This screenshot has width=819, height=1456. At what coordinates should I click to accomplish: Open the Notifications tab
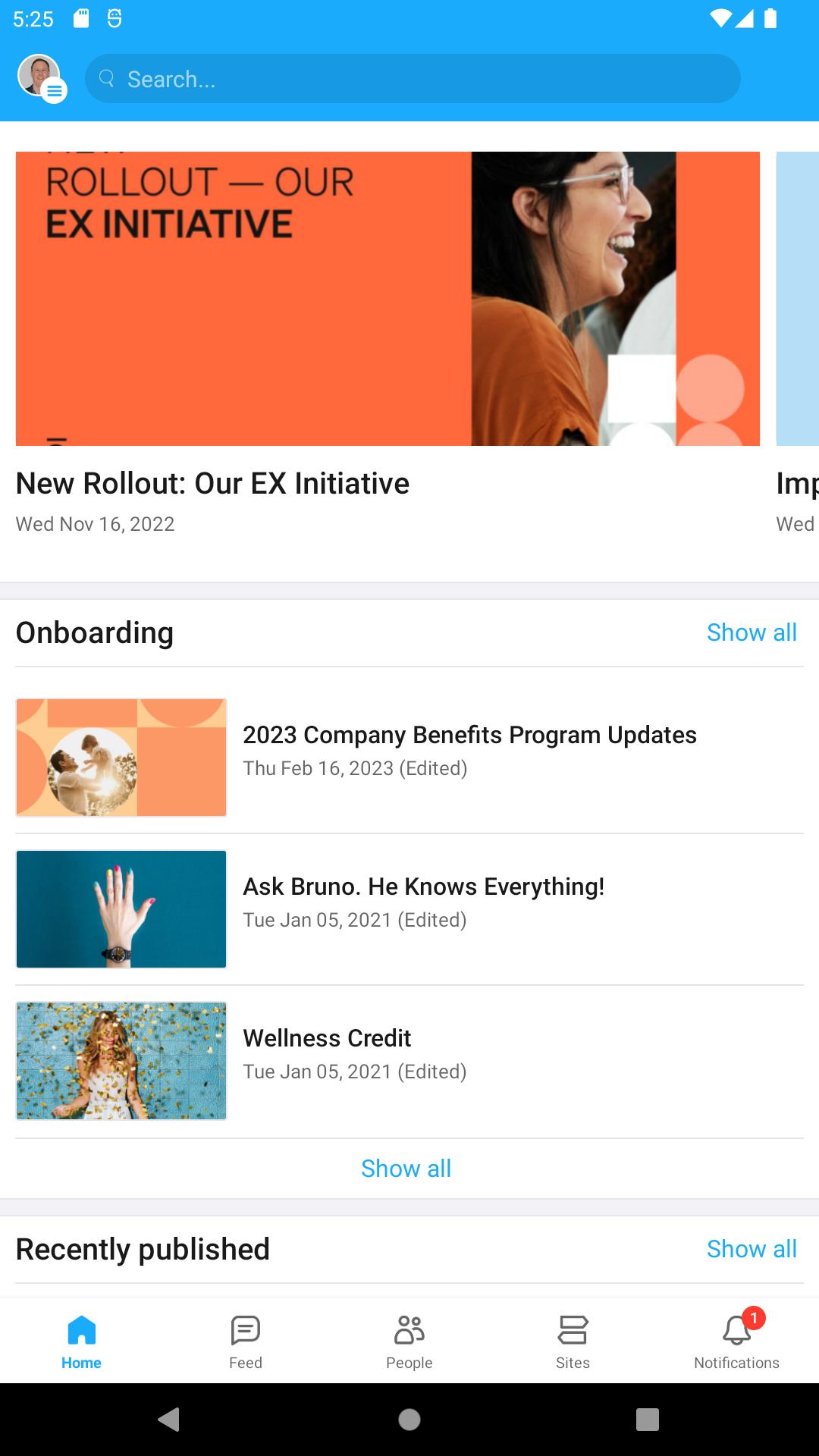[x=736, y=1341]
